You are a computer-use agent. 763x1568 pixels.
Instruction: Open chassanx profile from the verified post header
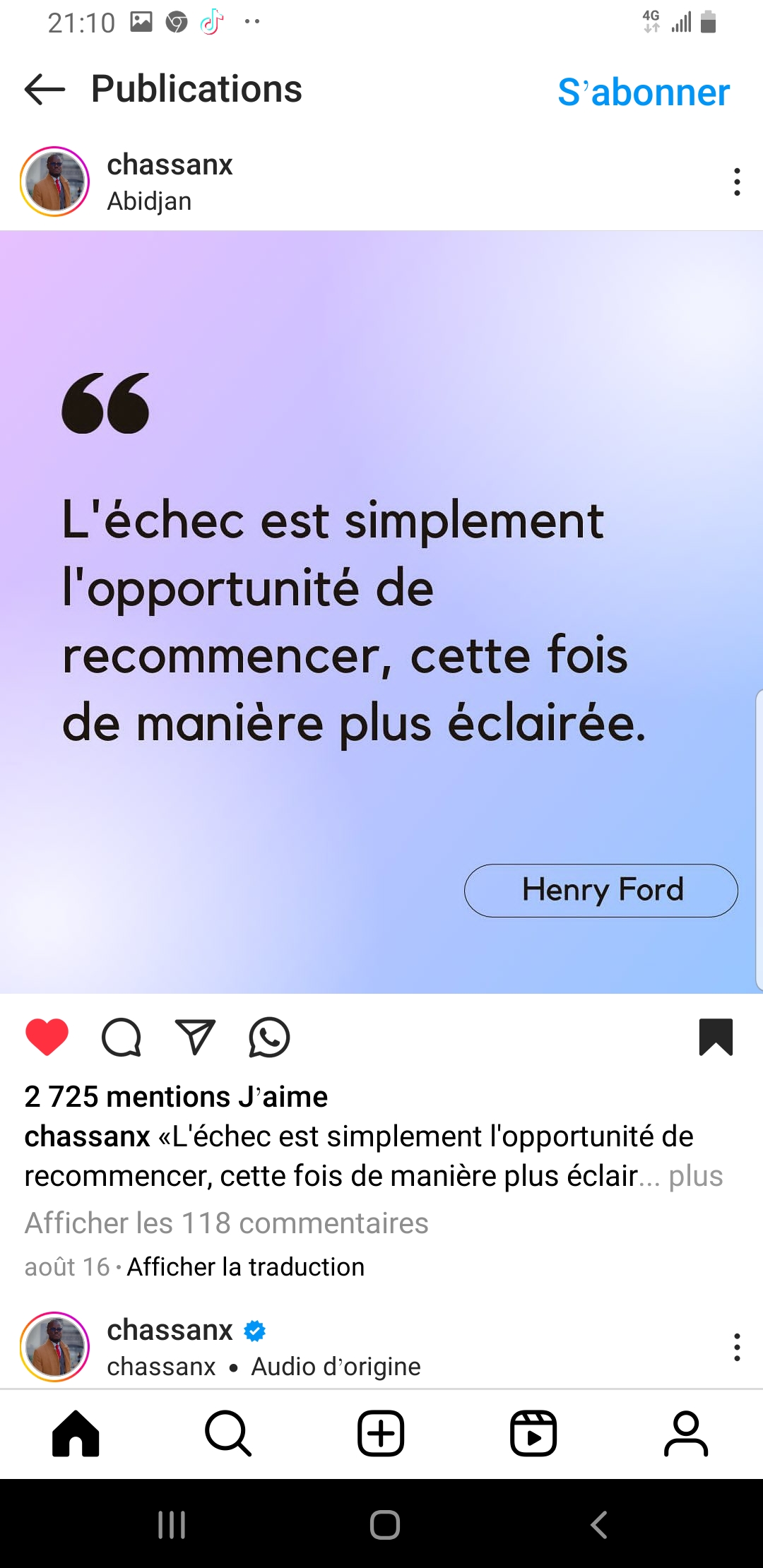pyautogui.click(x=170, y=1330)
